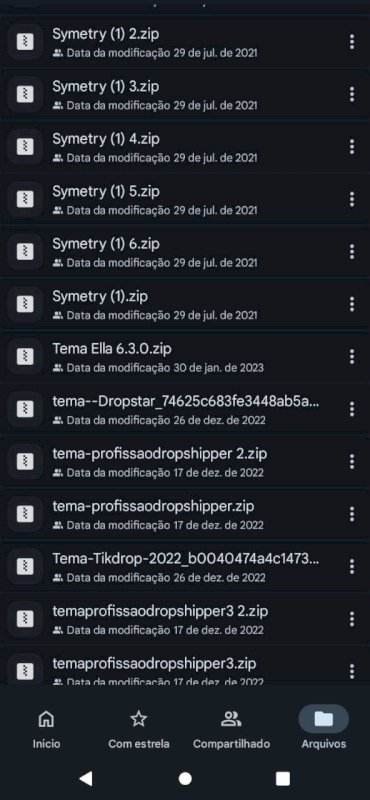The image size is (370, 800).
Task: Open the tema--Dropstar zip file
Action: pyautogui.click(x=185, y=410)
